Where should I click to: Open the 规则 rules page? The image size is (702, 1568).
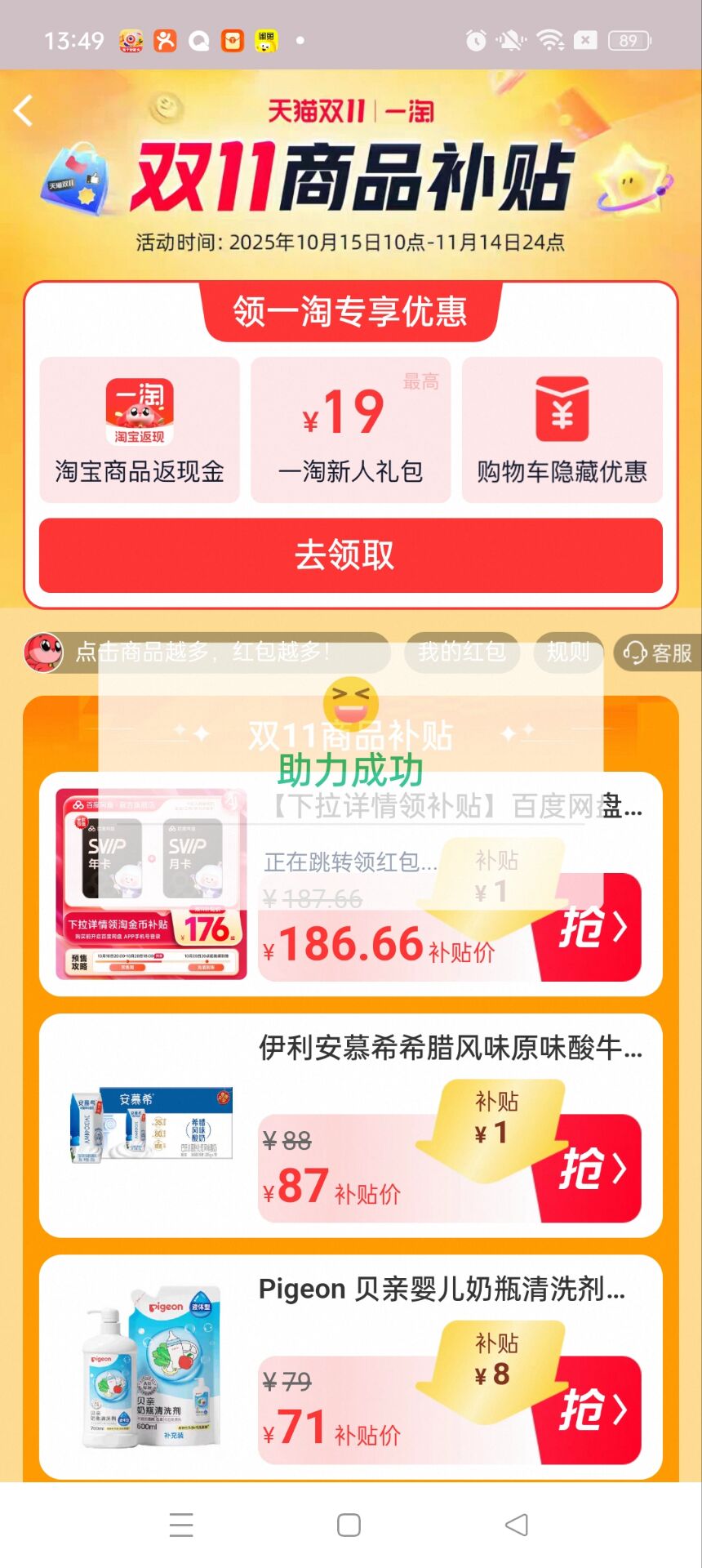pos(568,652)
